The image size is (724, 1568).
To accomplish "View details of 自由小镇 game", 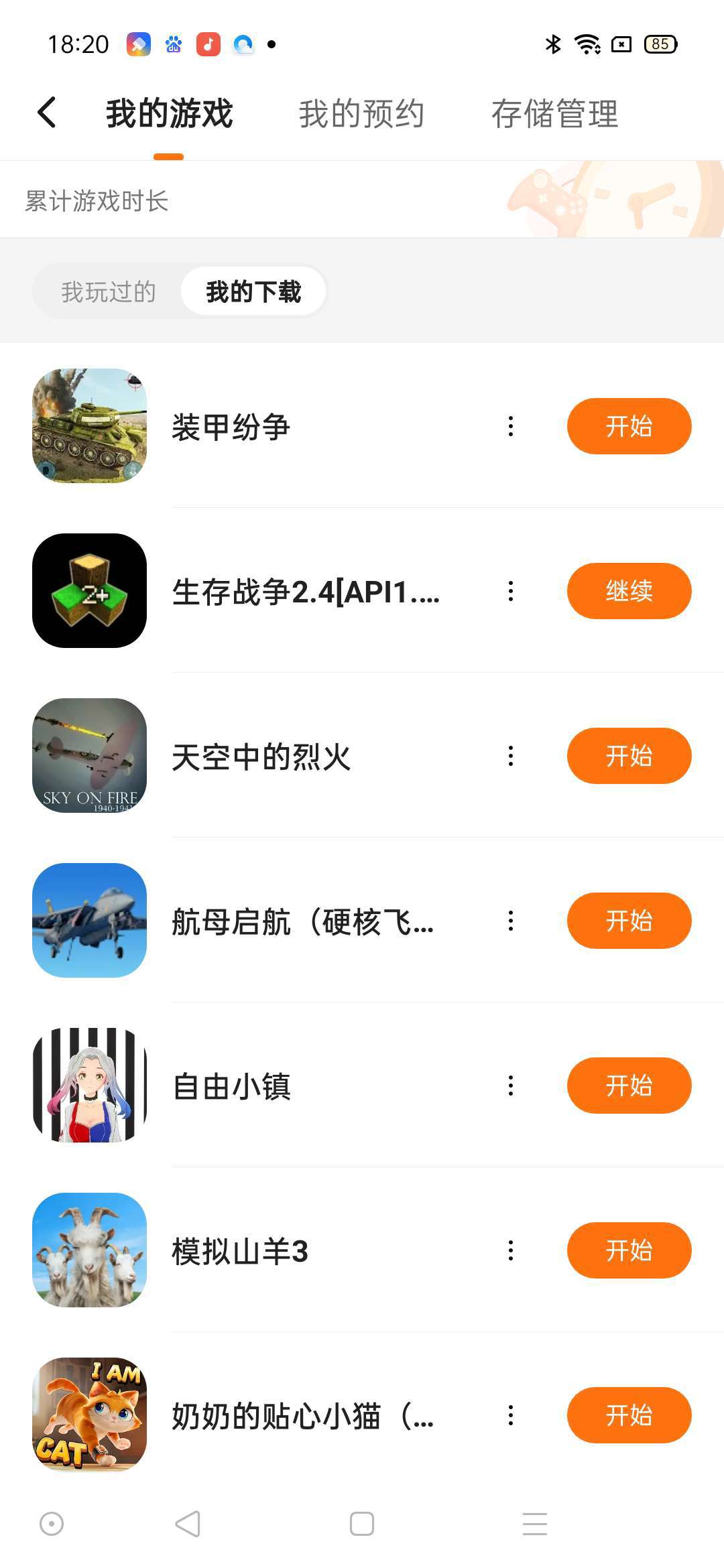I will click(232, 1086).
